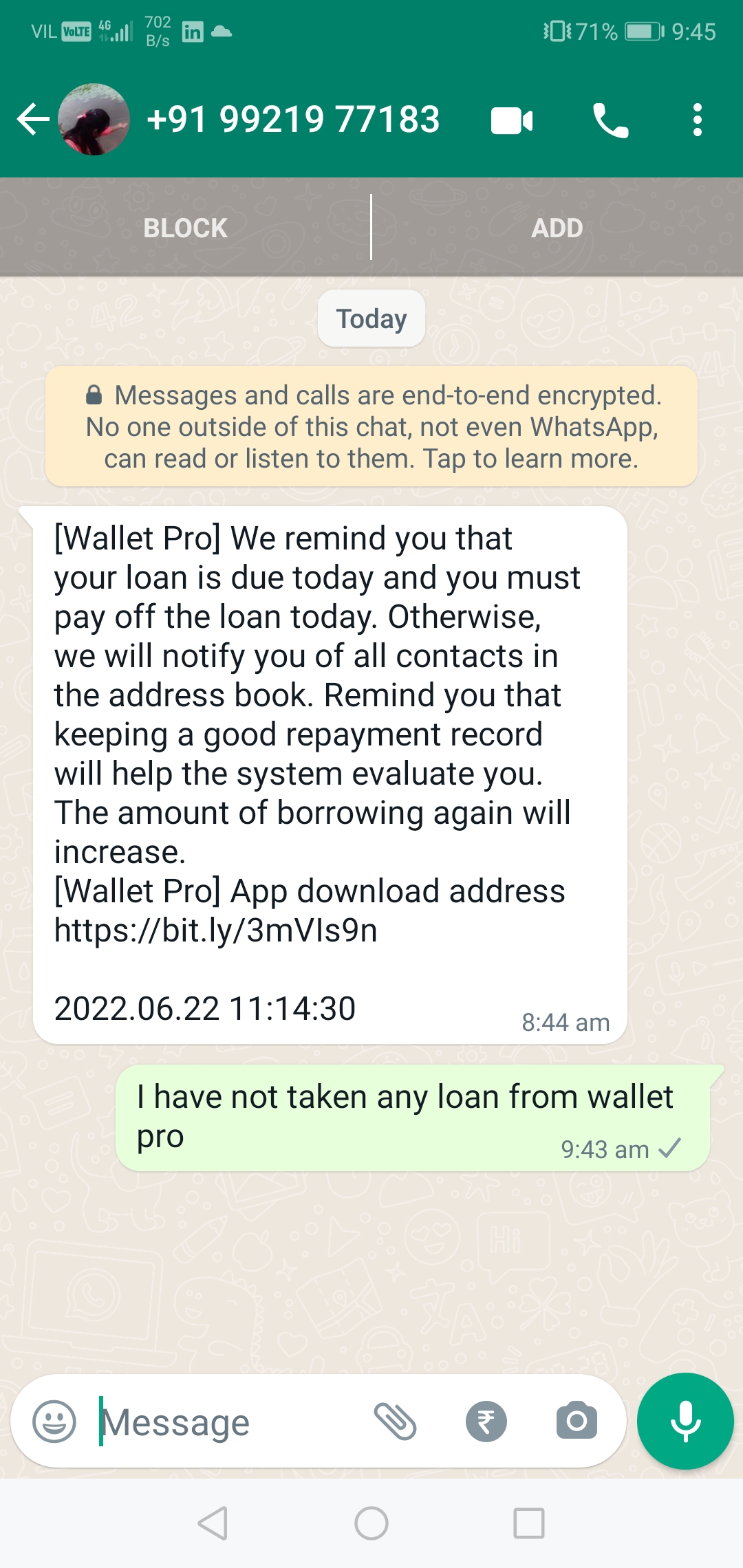Tap the system back navigation button
The image size is (743, 1568).
pyautogui.click(x=213, y=1523)
